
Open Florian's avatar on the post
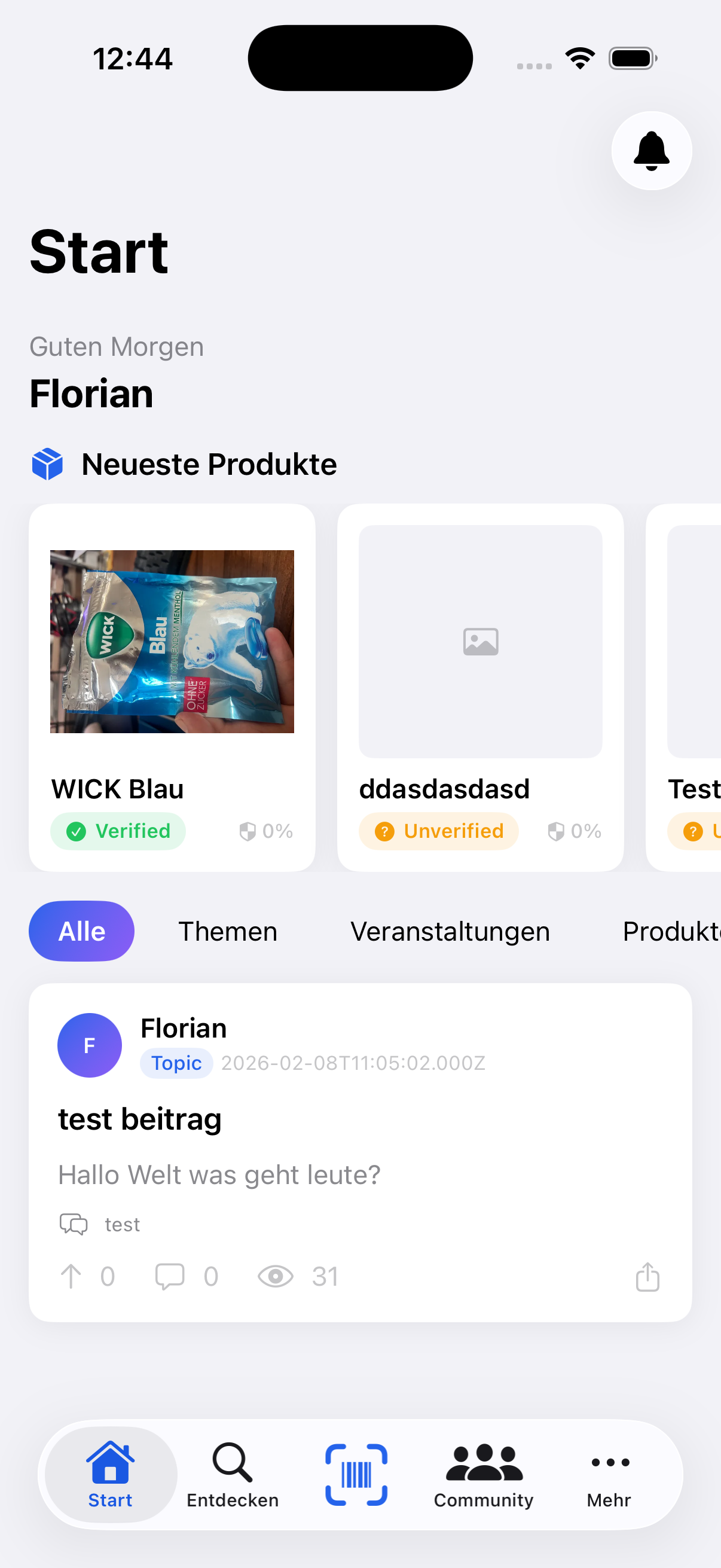point(90,1045)
